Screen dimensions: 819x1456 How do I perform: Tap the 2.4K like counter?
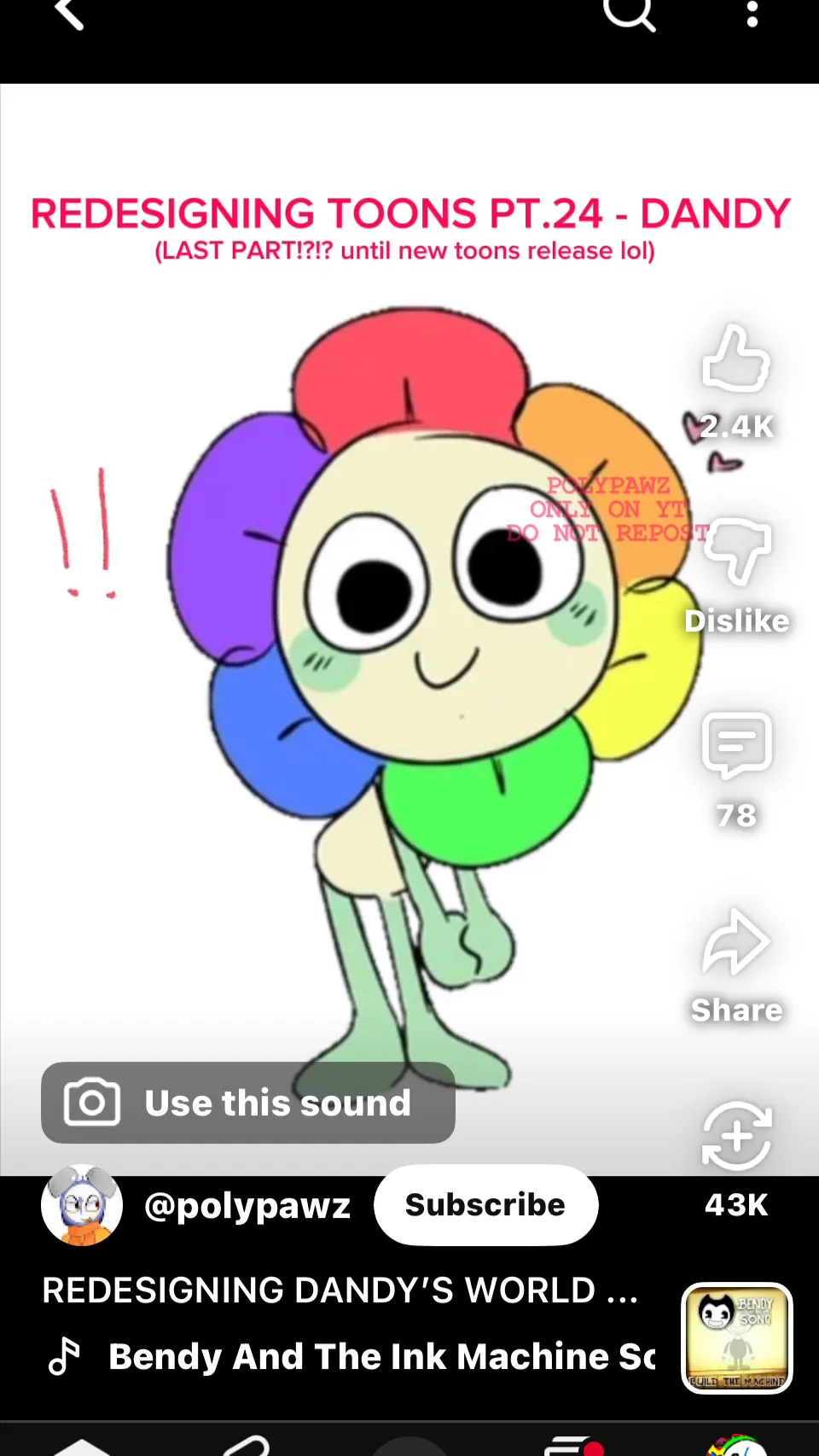pyautogui.click(x=735, y=427)
